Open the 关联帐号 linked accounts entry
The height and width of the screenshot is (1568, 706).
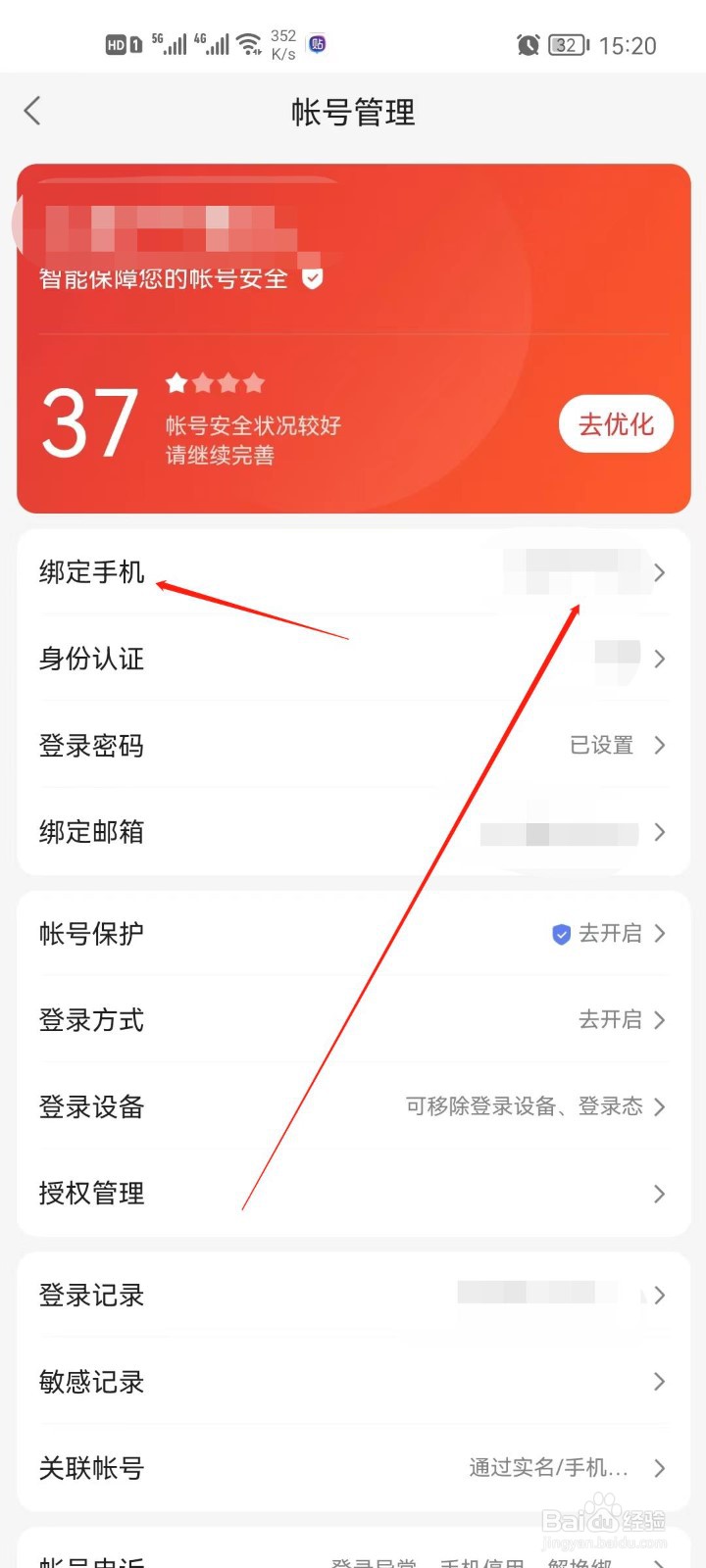[353, 1468]
